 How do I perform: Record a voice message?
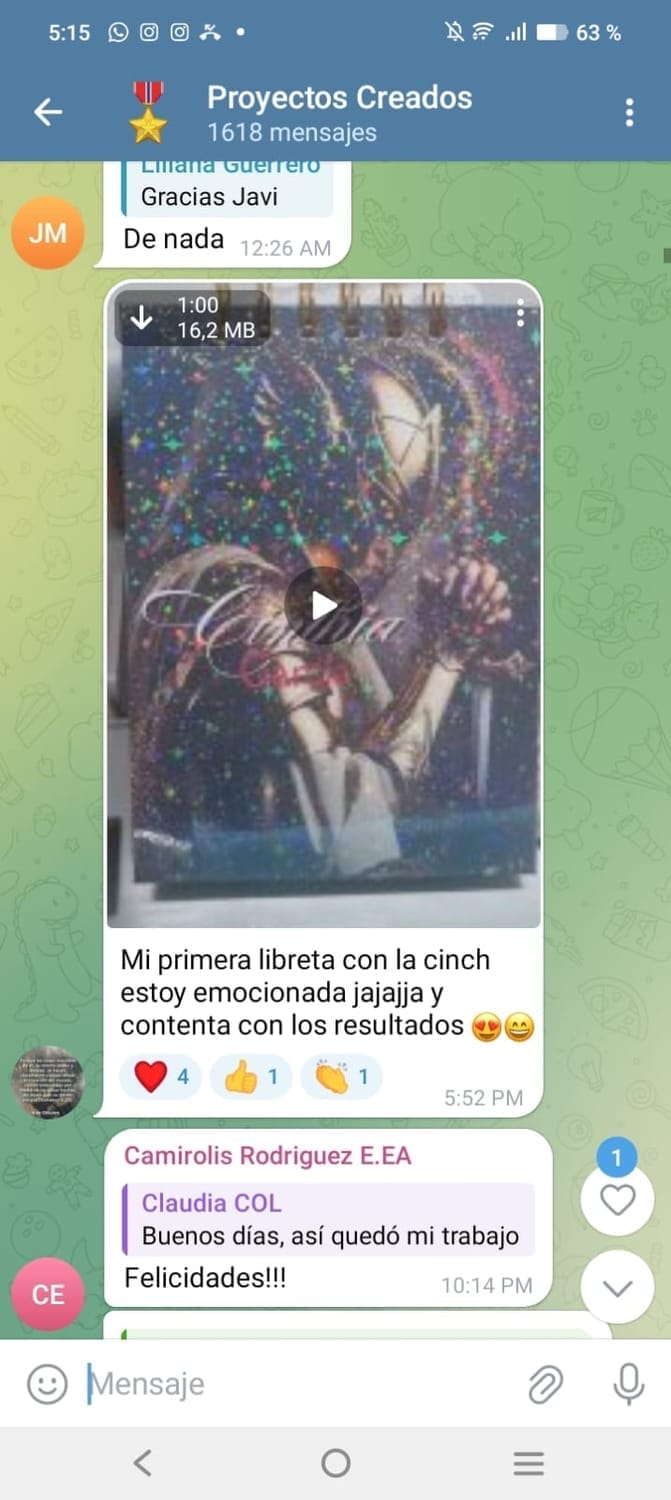(x=628, y=1384)
